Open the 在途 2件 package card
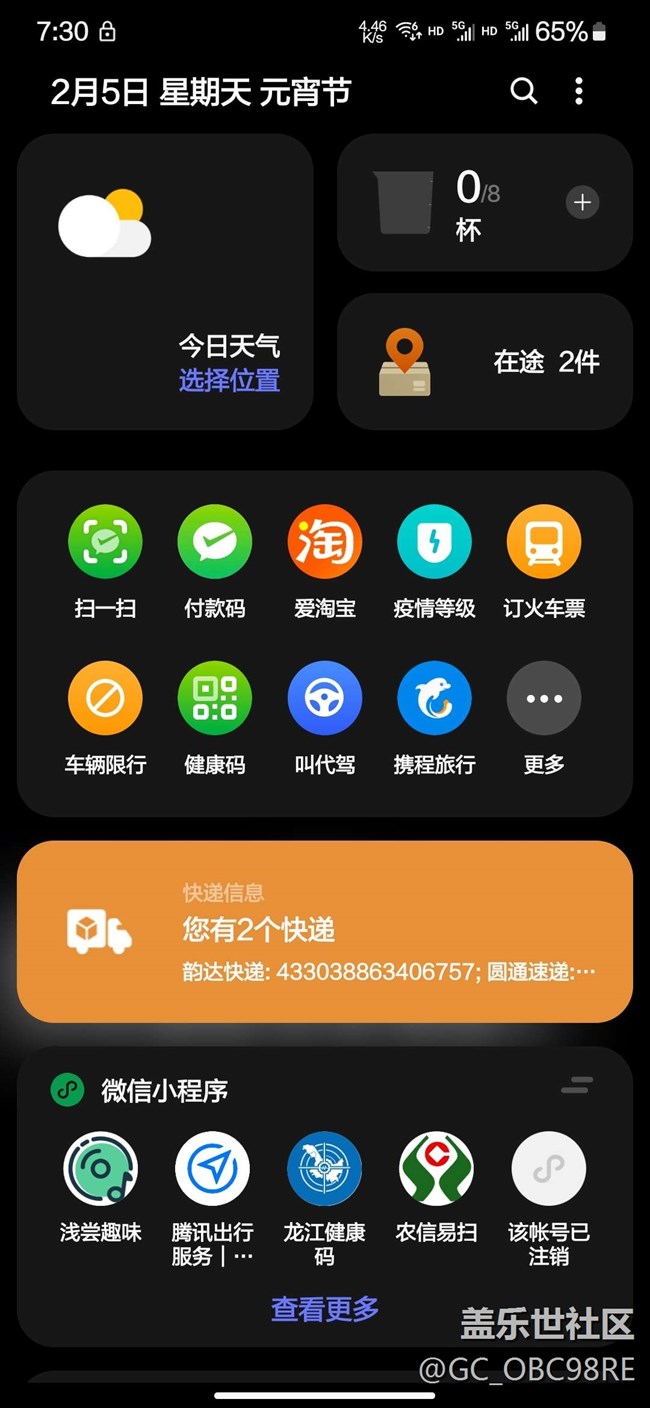The image size is (650, 1408). pos(485,362)
